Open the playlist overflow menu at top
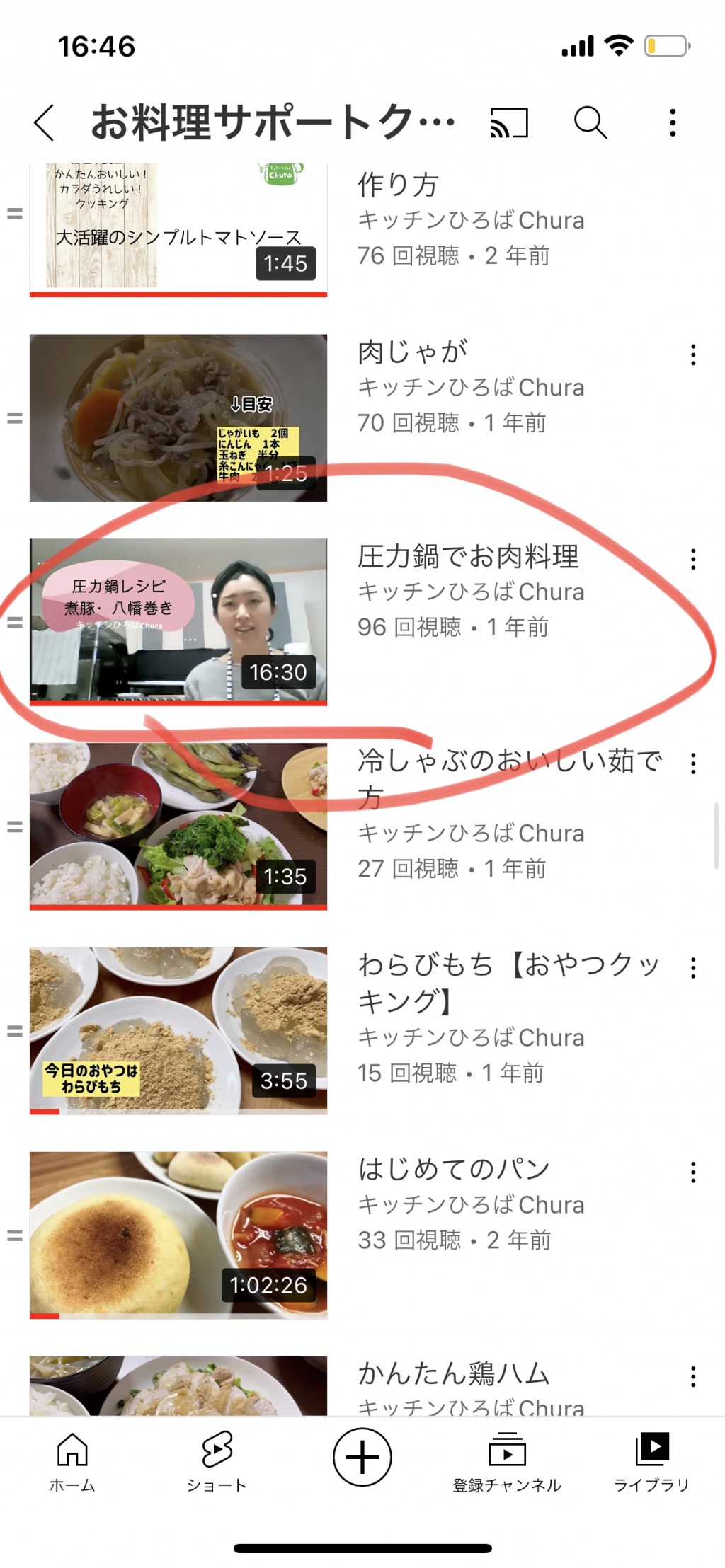 pyautogui.click(x=673, y=122)
